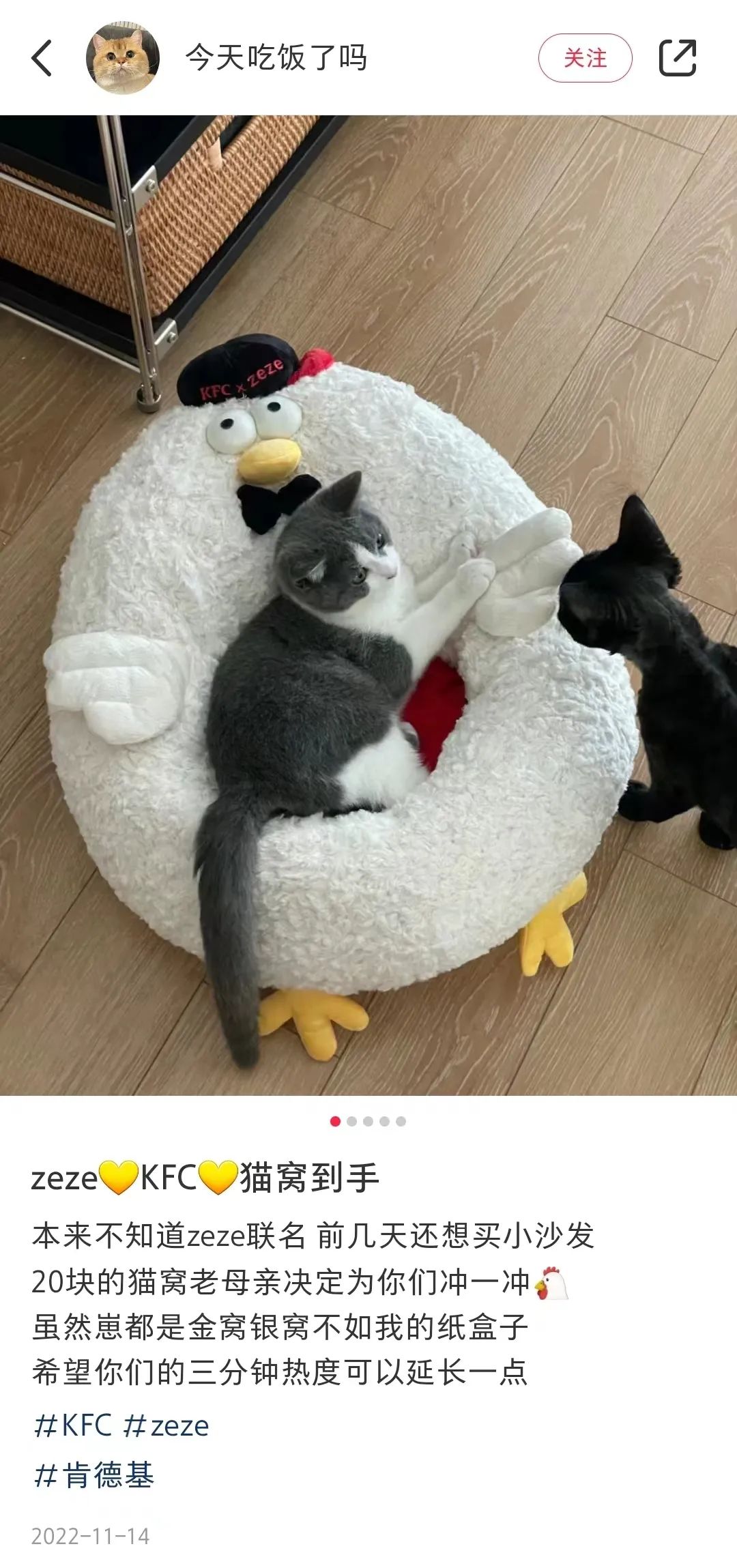Open the #zeze hashtag
The width and height of the screenshot is (737, 1568).
[167, 1426]
